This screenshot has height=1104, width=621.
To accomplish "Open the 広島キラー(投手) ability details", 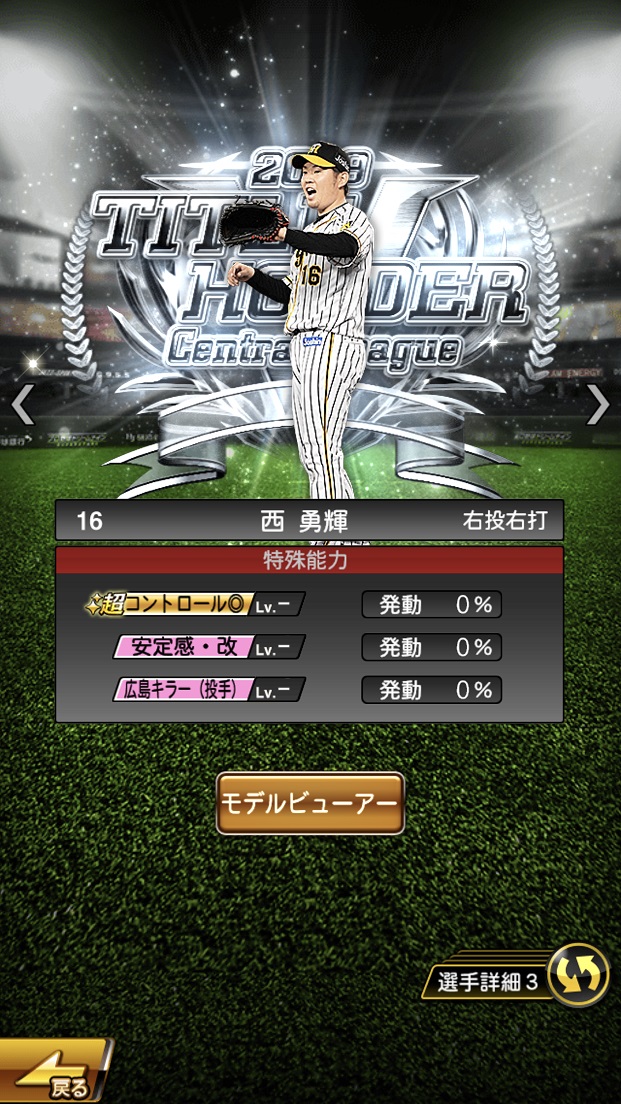I will click(208, 690).
